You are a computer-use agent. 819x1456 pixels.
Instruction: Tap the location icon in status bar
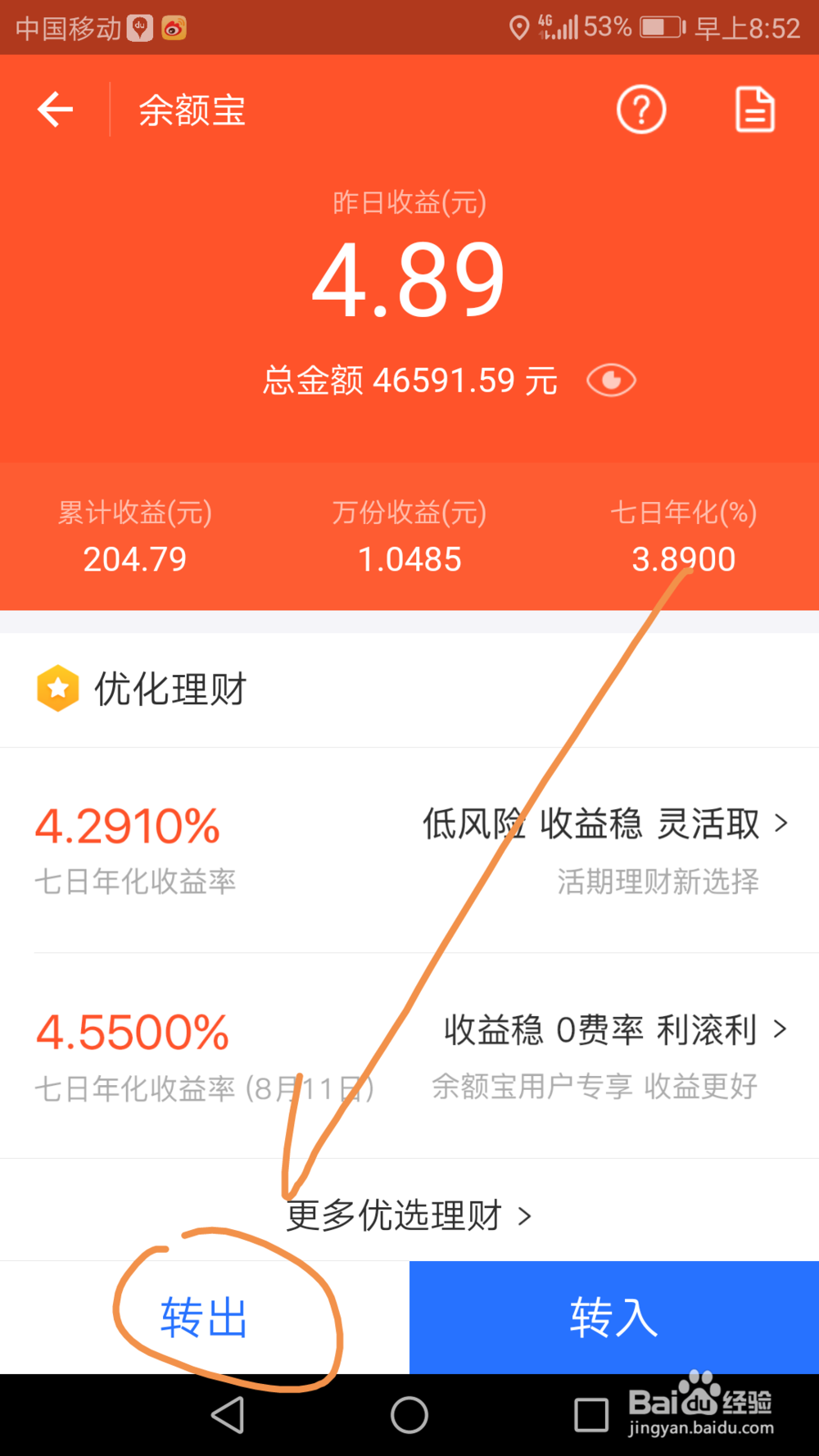click(519, 27)
